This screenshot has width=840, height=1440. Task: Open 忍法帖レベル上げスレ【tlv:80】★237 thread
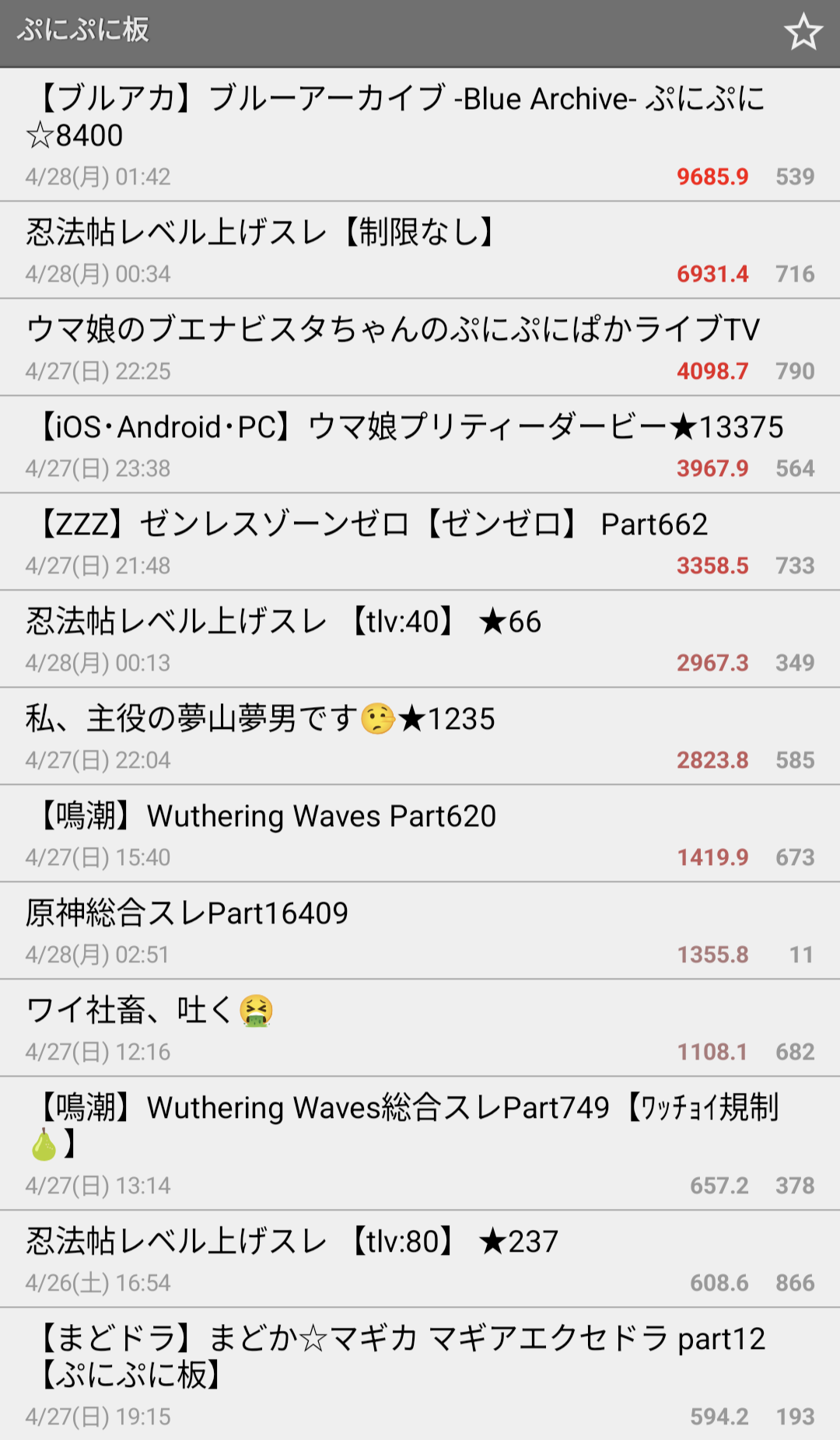(420, 1260)
